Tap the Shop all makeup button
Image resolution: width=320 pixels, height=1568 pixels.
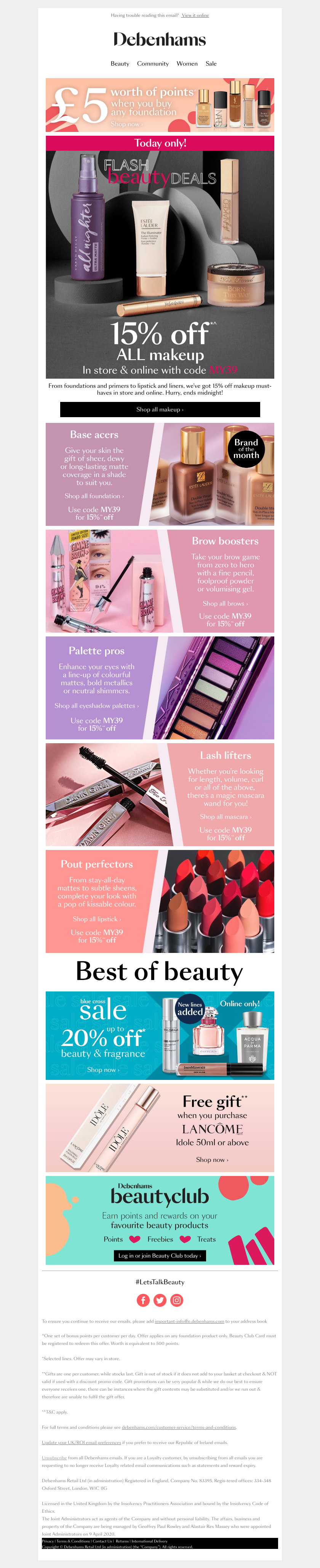coord(159,410)
